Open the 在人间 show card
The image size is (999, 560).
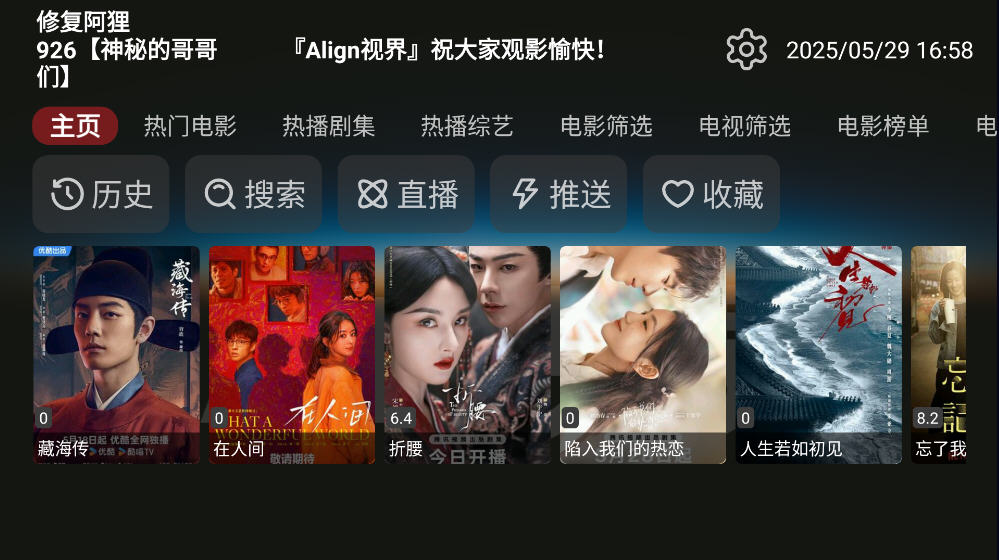coord(292,354)
